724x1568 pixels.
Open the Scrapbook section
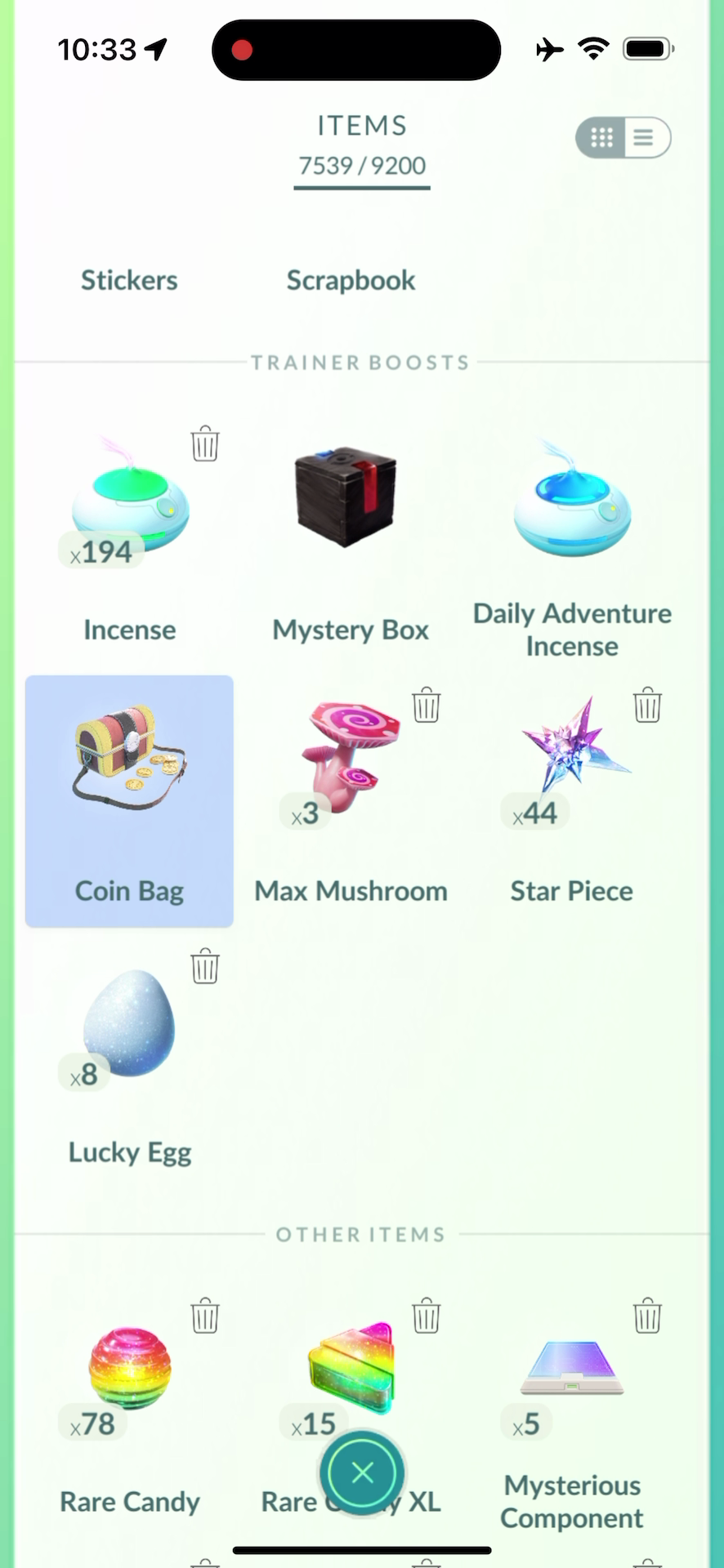coord(351,280)
